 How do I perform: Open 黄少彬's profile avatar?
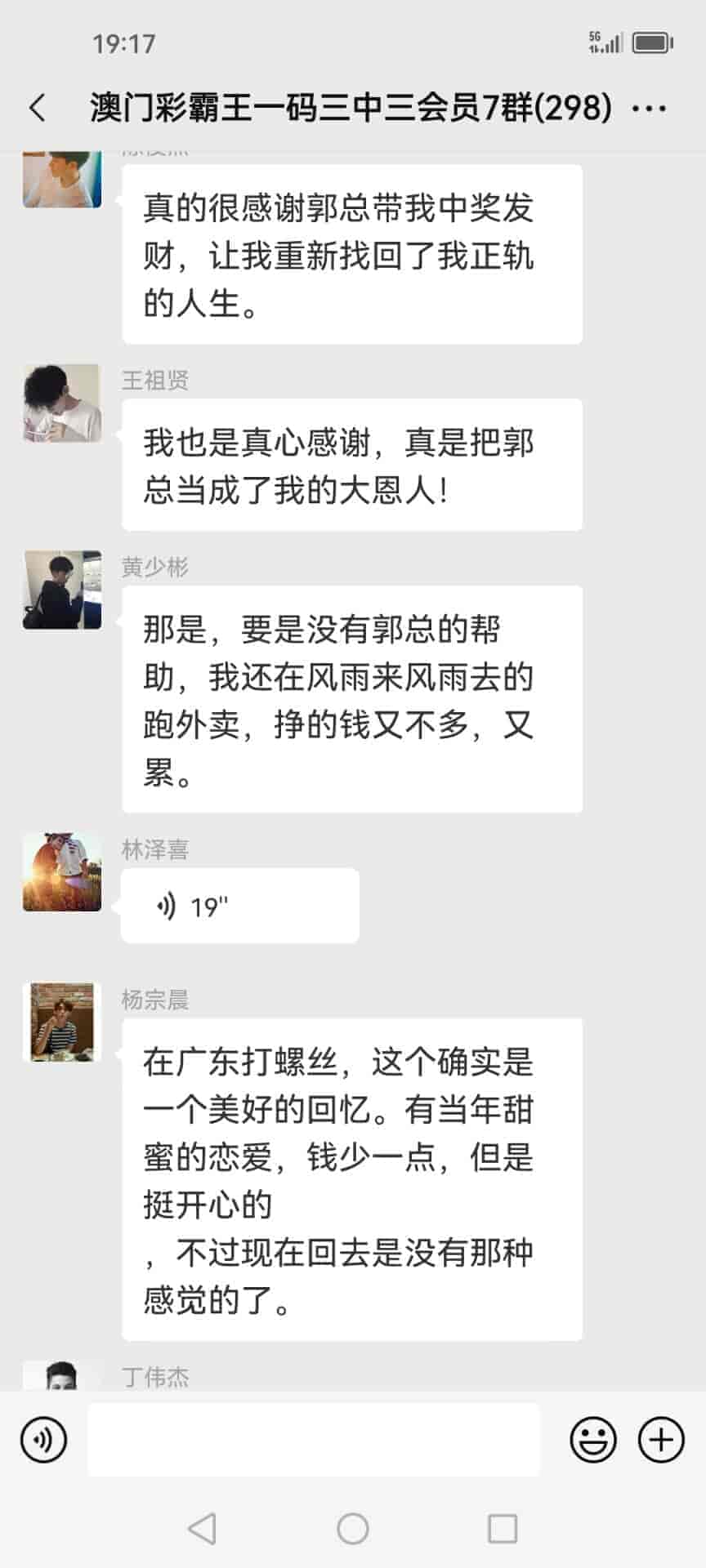click(x=62, y=590)
